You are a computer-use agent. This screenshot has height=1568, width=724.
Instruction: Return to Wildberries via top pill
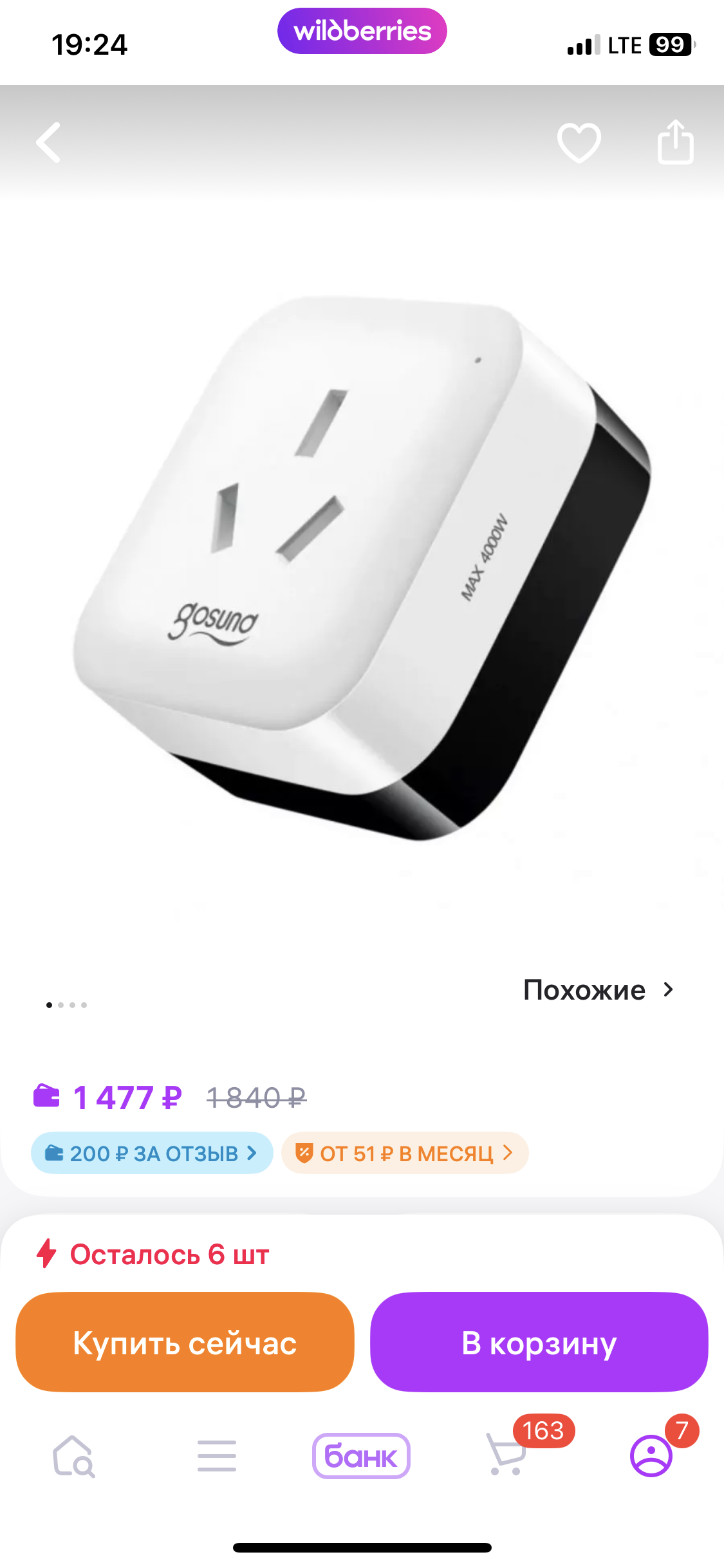362,31
